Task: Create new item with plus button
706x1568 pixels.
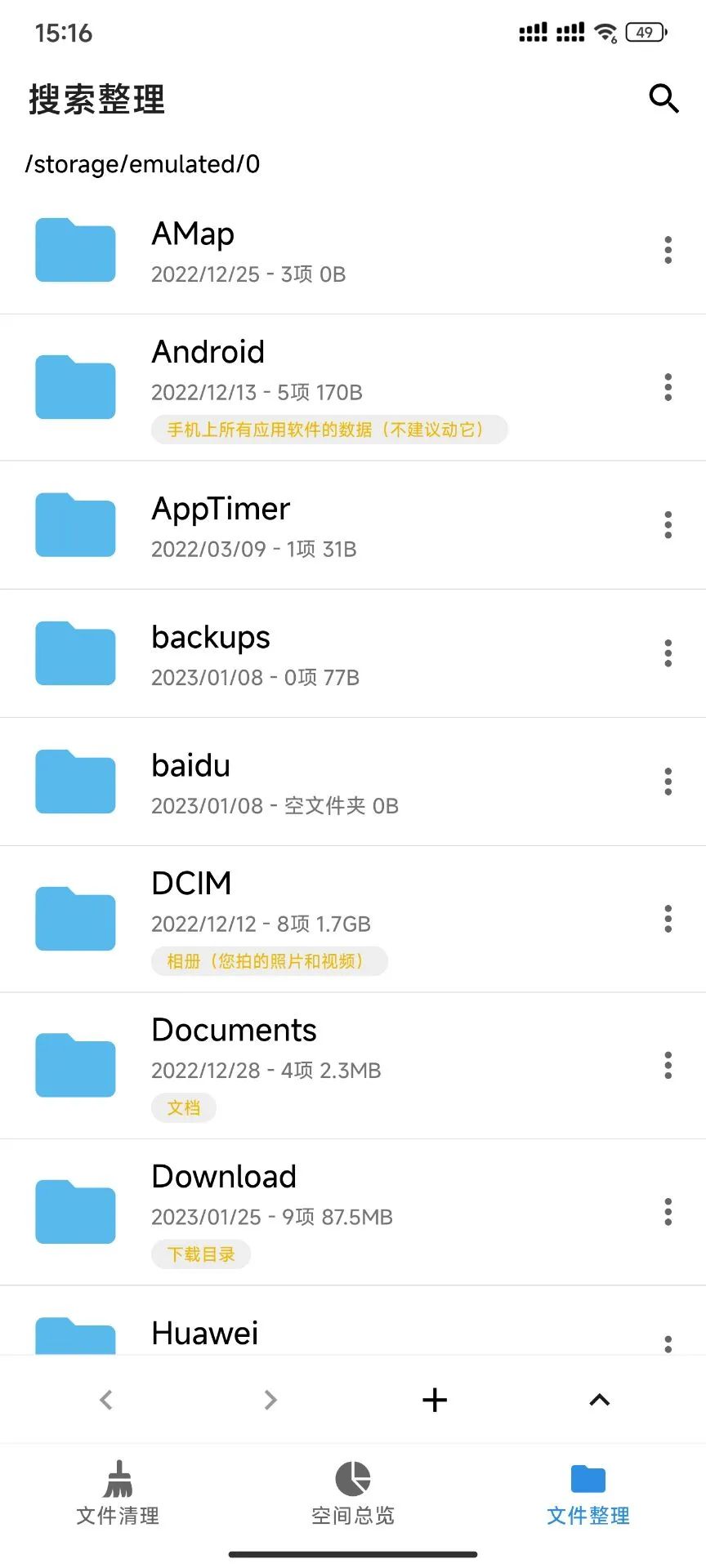Action: pos(435,1400)
